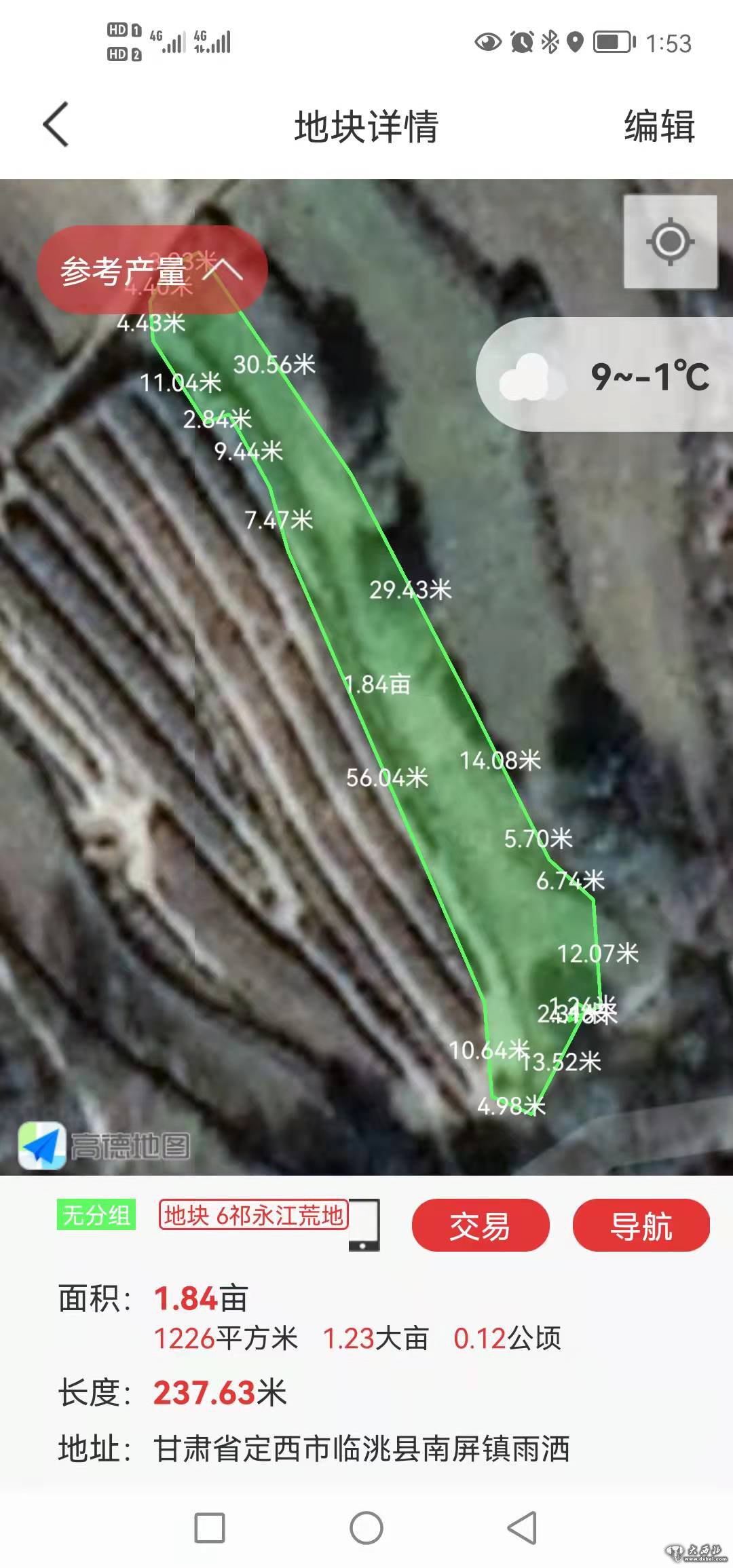
Task: Start navigation with 导航 button
Action: [641, 1225]
